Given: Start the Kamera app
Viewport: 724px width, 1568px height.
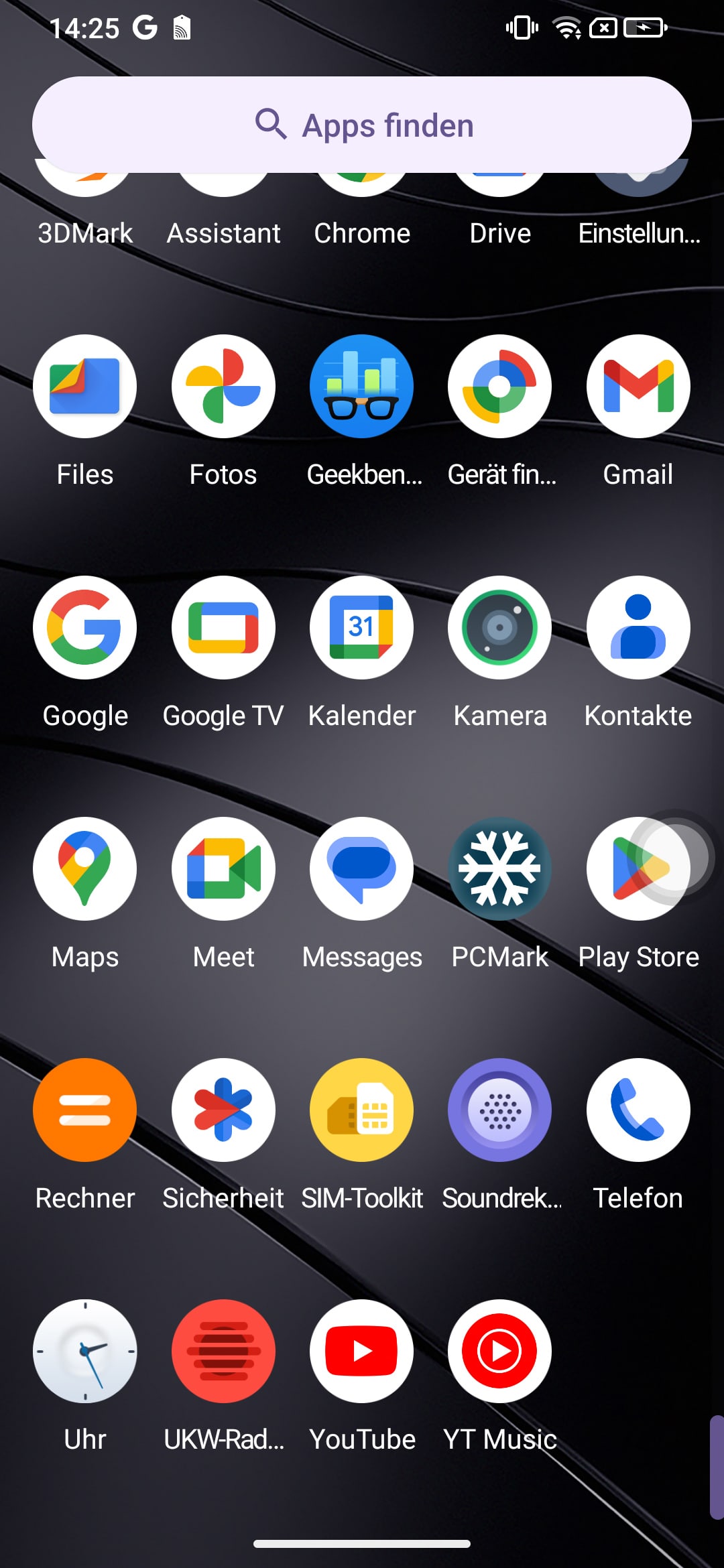Looking at the screenshot, I should 500,627.
